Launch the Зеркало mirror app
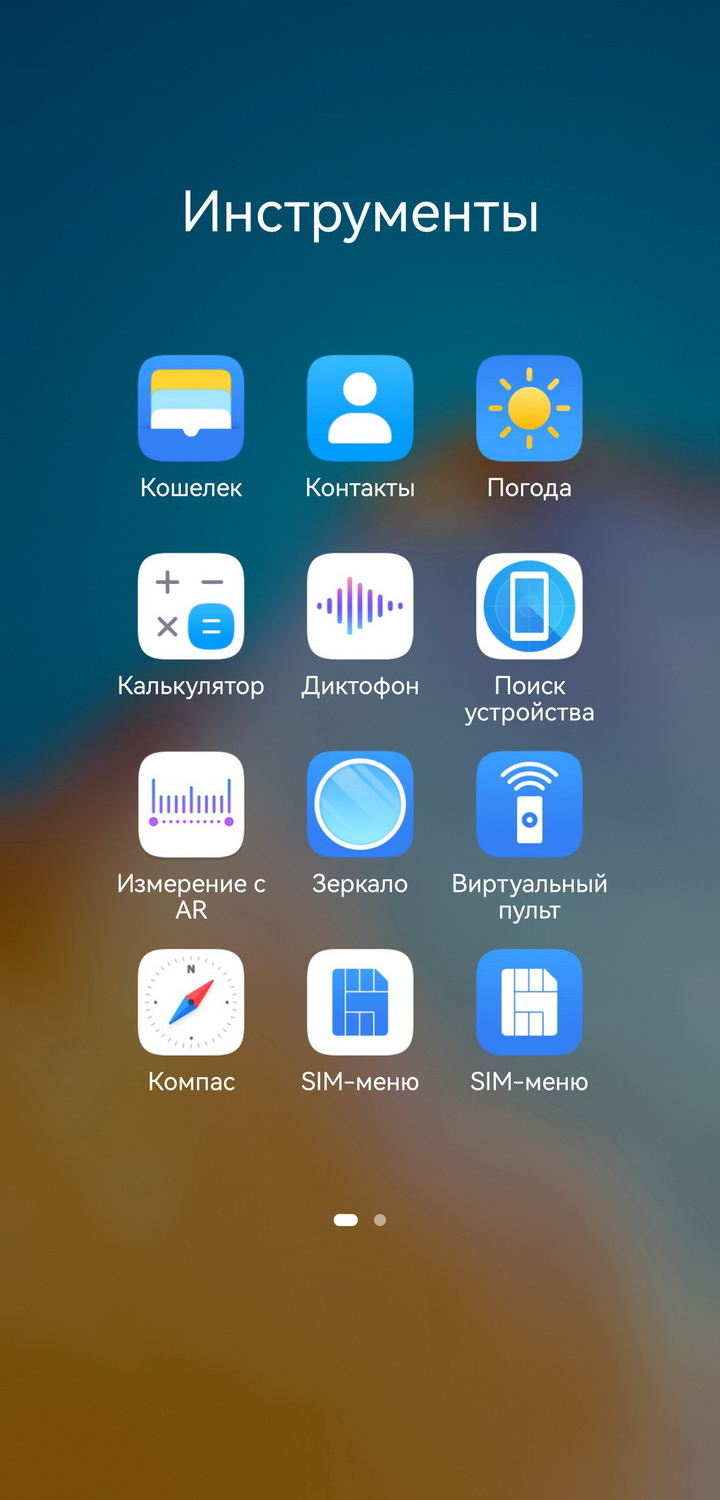 tap(360, 804)
